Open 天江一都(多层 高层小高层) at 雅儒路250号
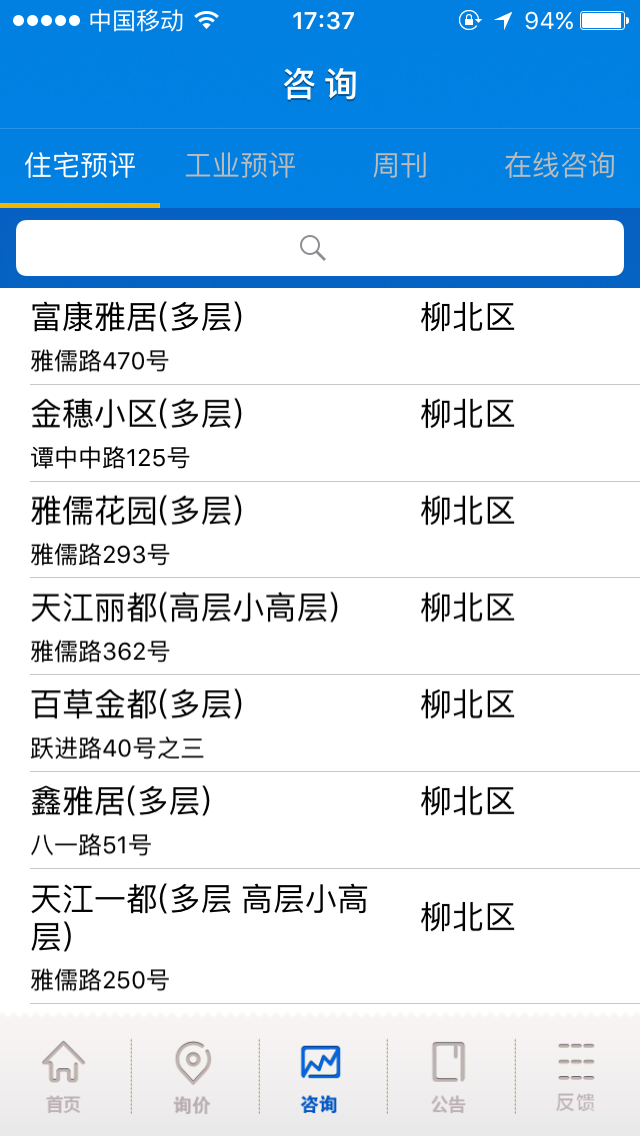This screenshot has width=640, height=1136. tap(320, 936)
